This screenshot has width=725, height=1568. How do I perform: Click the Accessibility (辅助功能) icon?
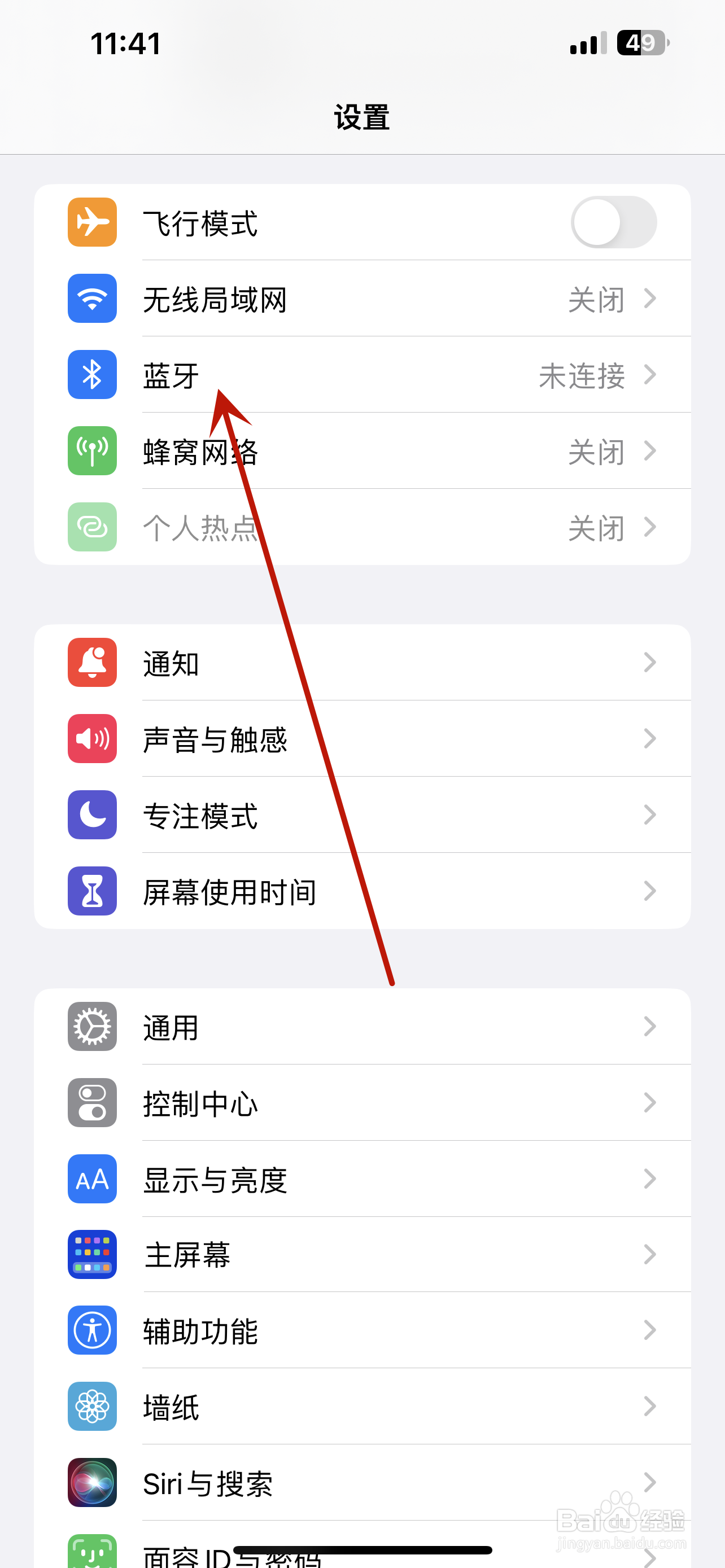coord(91,1331)
